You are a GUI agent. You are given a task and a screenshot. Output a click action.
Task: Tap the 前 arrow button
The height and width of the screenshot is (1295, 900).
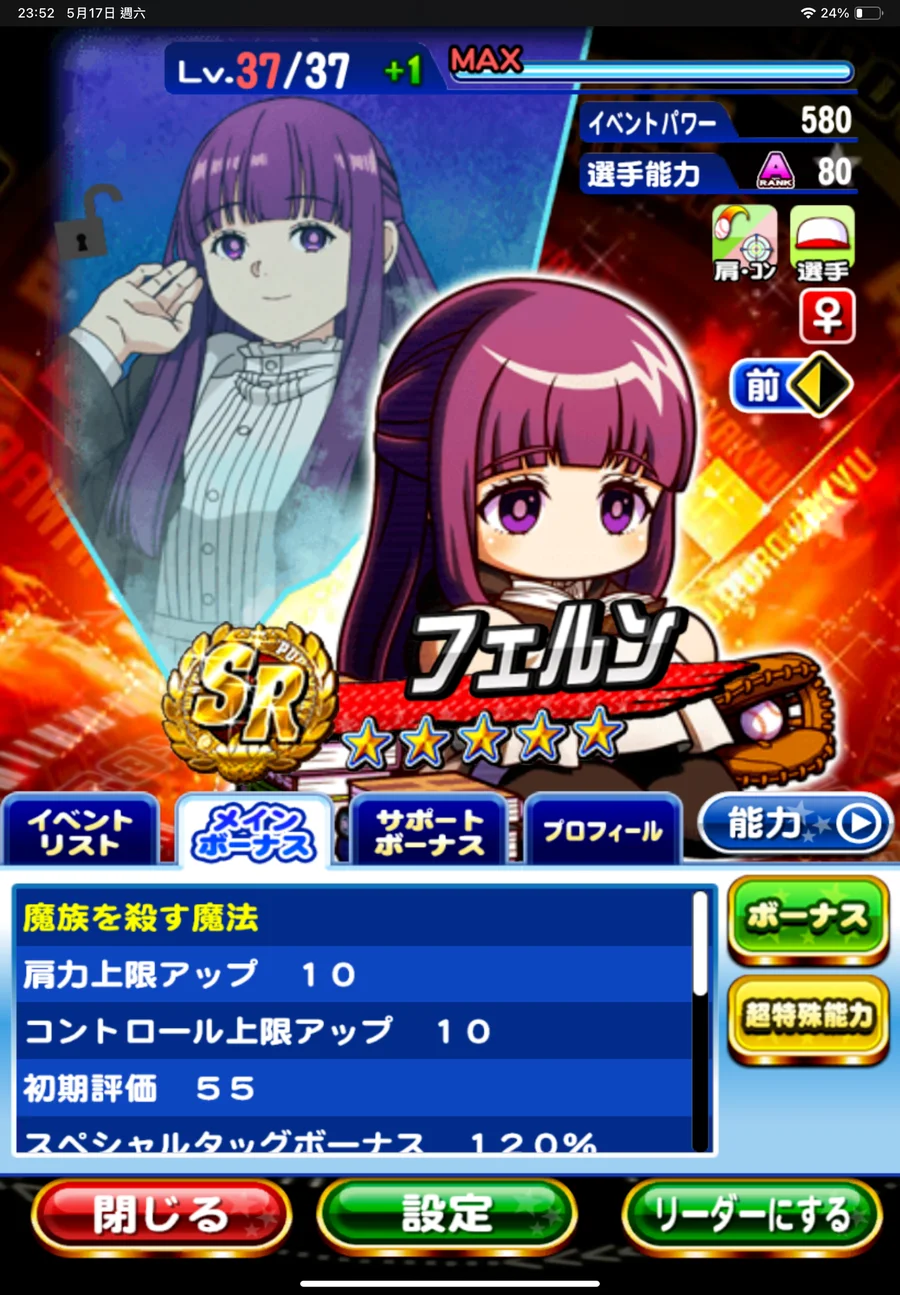point(790,386)
